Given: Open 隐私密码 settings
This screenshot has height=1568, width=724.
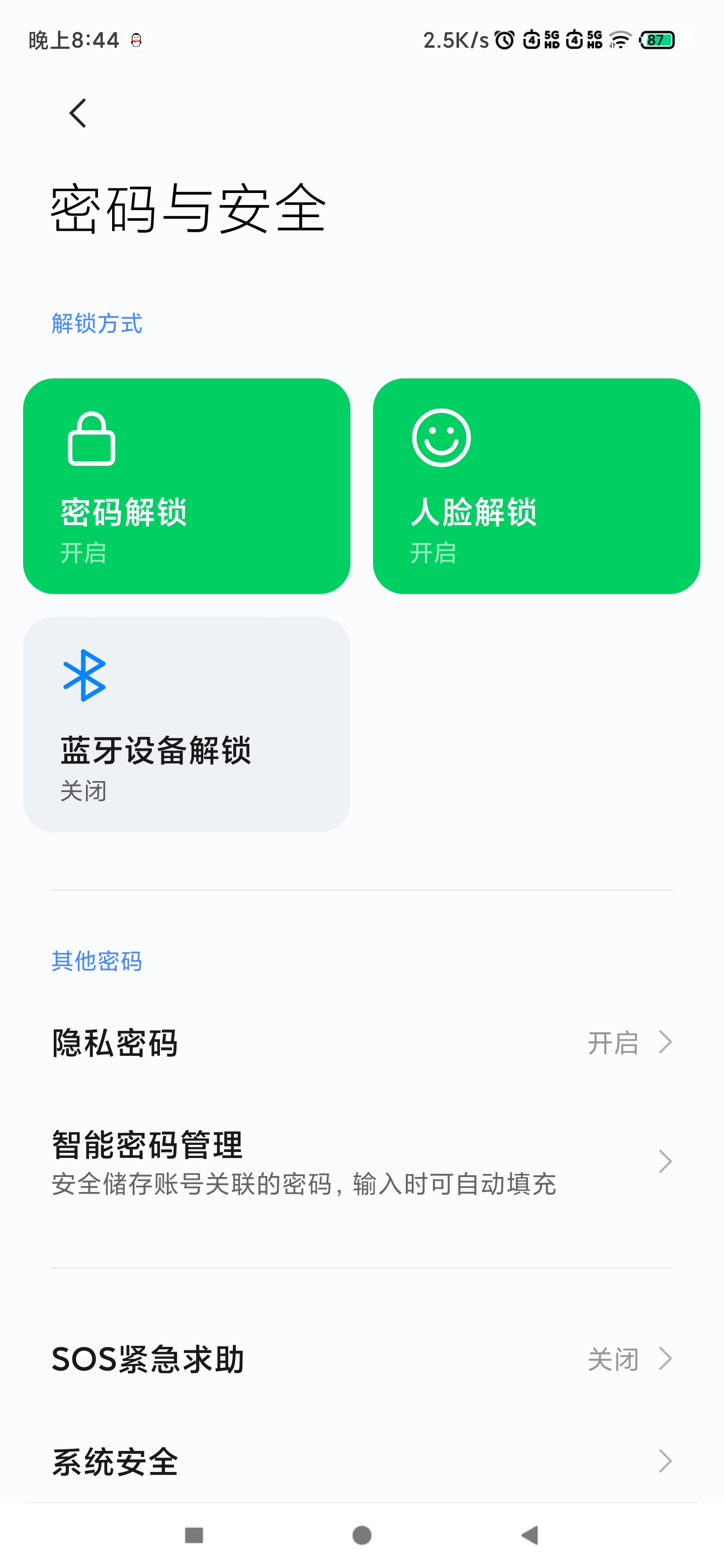Looking at the screenshot, I should 361,1043.
